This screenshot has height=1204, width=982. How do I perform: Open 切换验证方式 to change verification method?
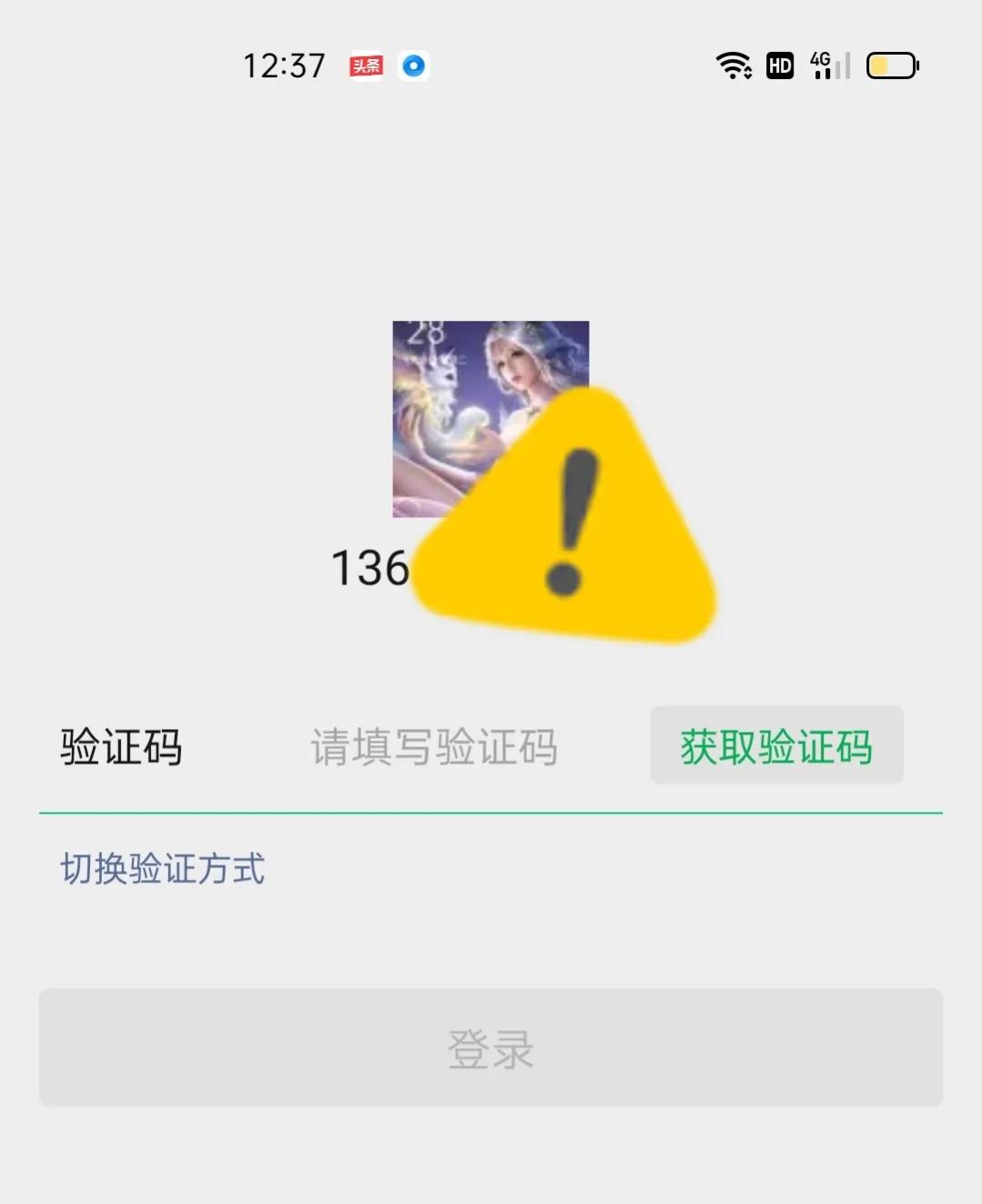click(x=161, y=869)
